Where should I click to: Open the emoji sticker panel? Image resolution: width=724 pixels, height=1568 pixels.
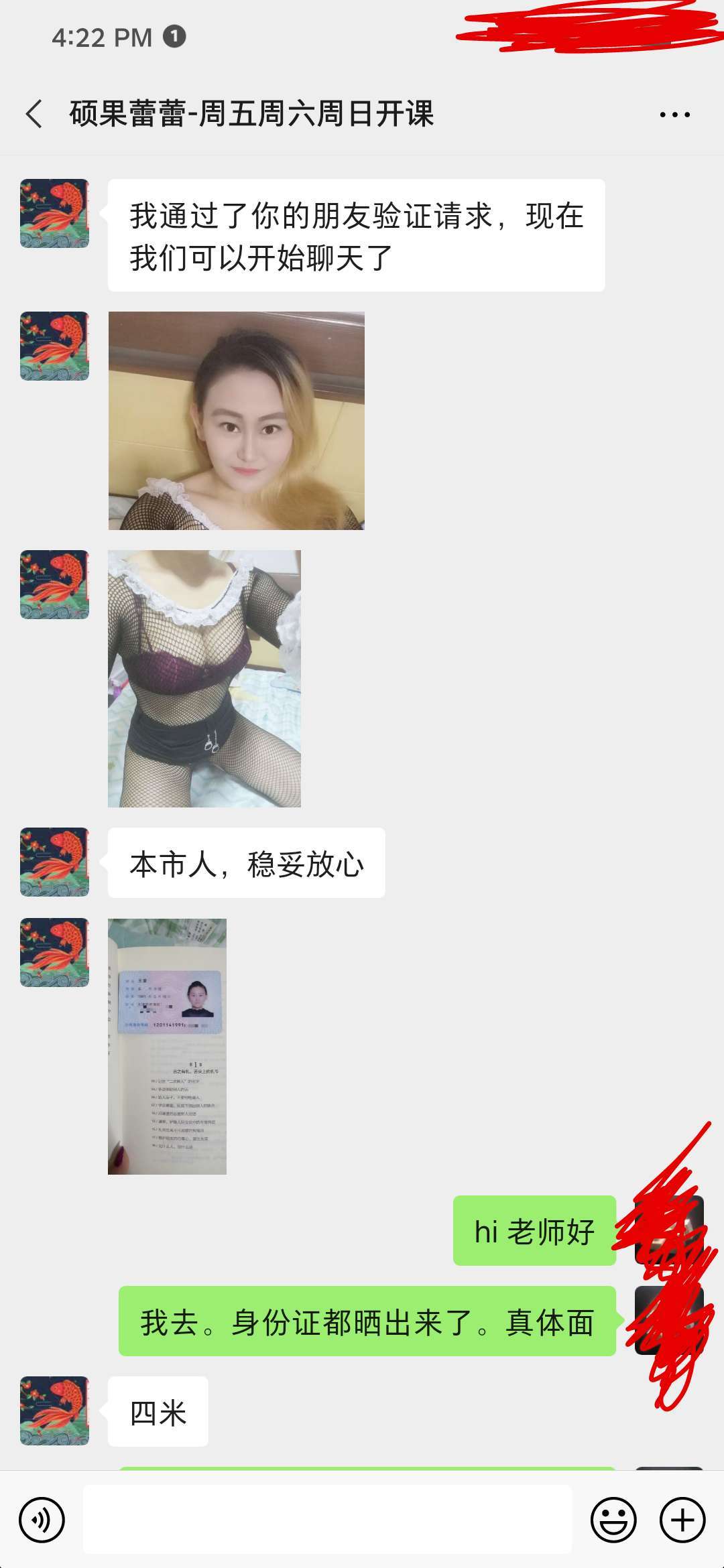click(x=613, y=1520)
